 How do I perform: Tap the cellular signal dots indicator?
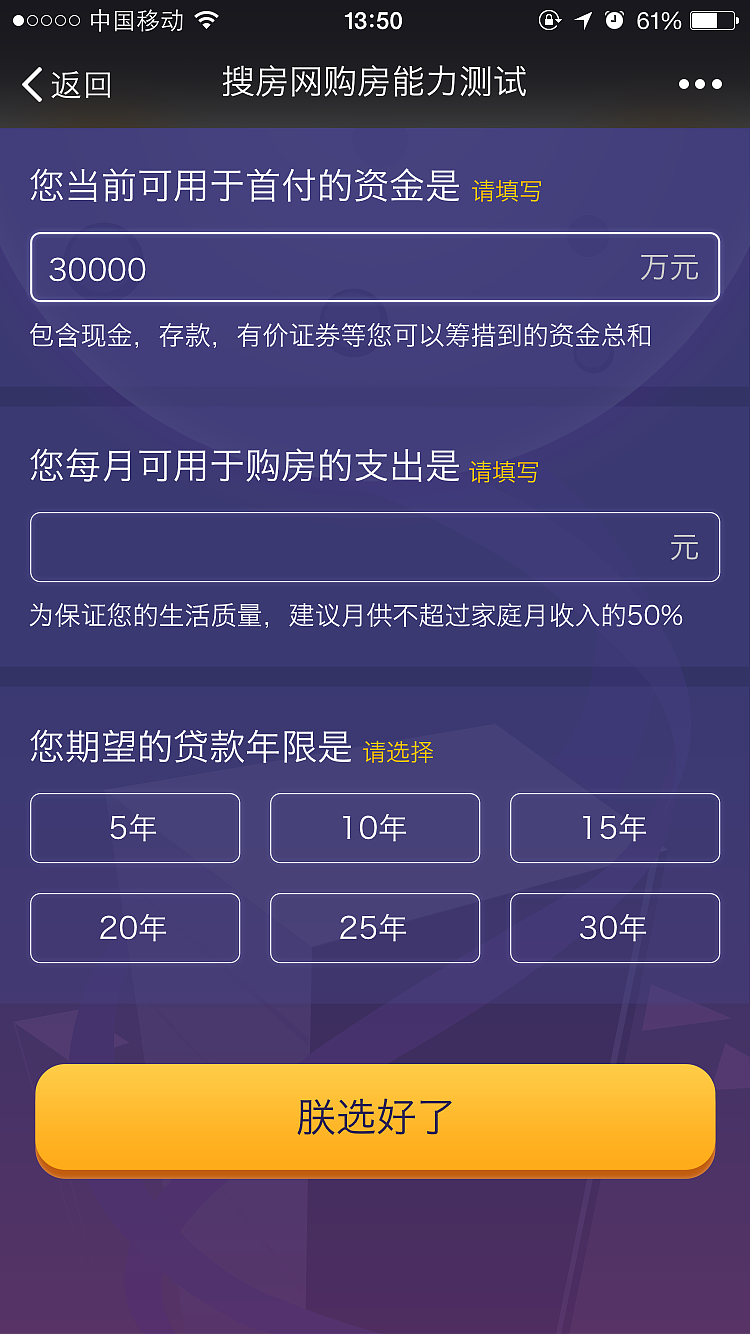tap(45, 20)
